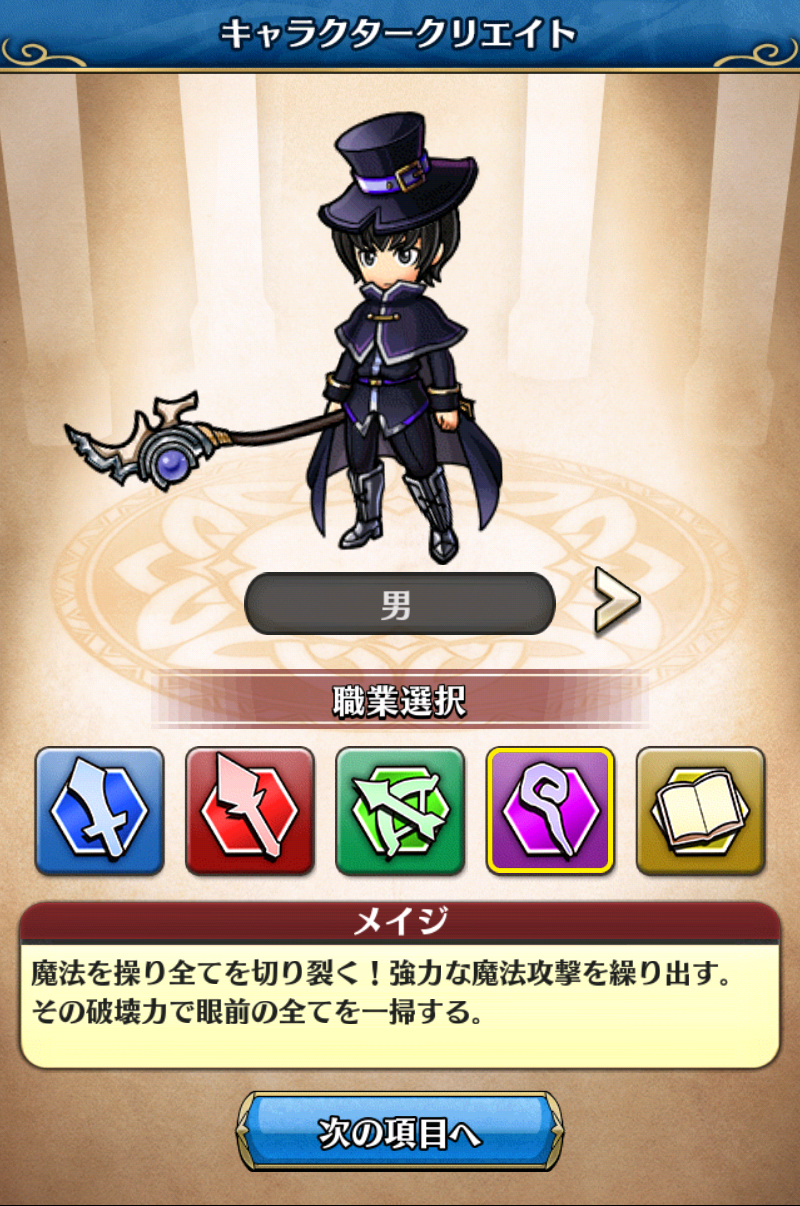Choose the yellow book class icon
Image resolution: width=800 pixels, height=1206 pixels.
(700, 810)
